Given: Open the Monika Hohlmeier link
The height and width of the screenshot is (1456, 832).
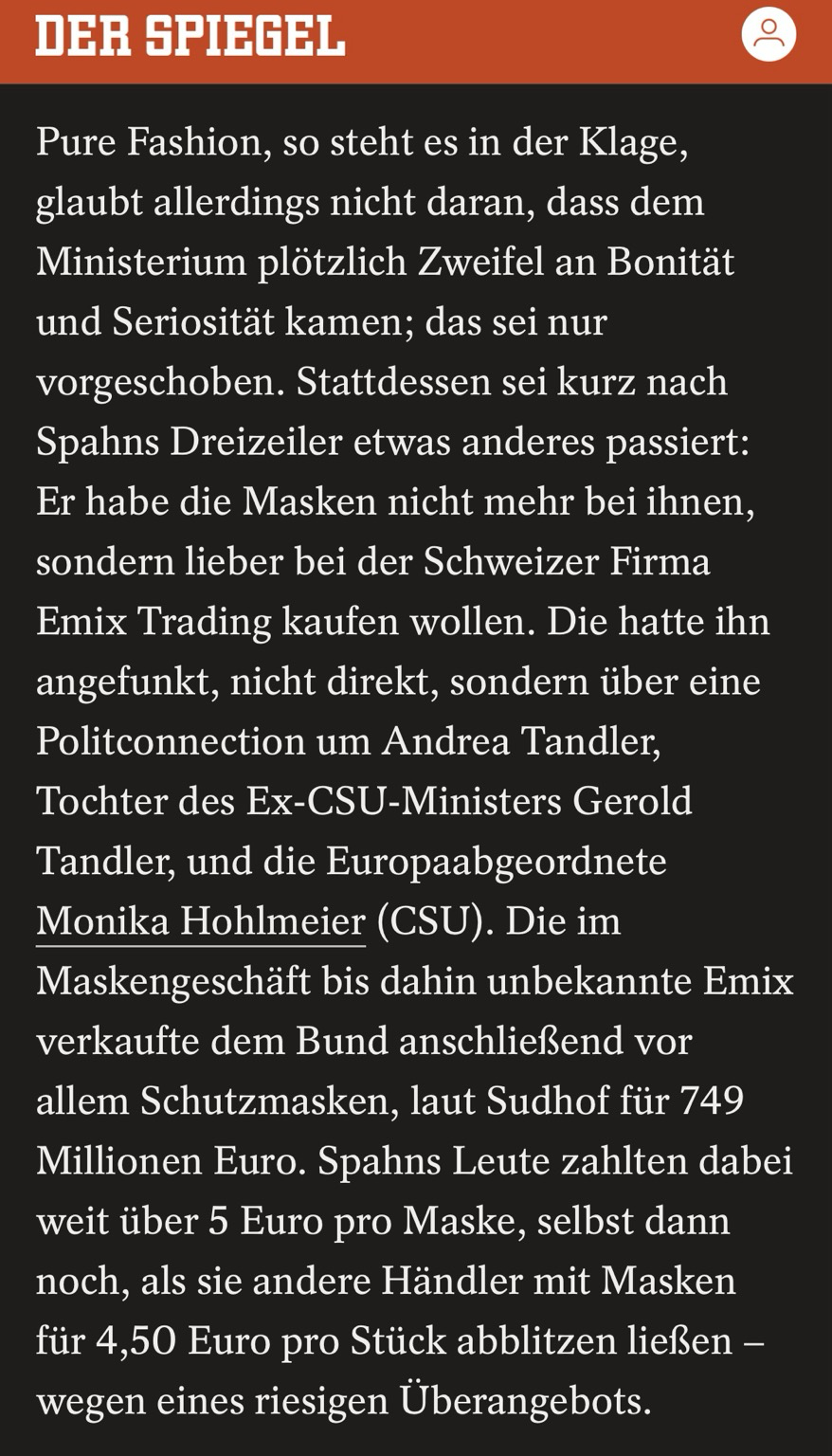Looking at the screenshot, I should pos(201,921).
